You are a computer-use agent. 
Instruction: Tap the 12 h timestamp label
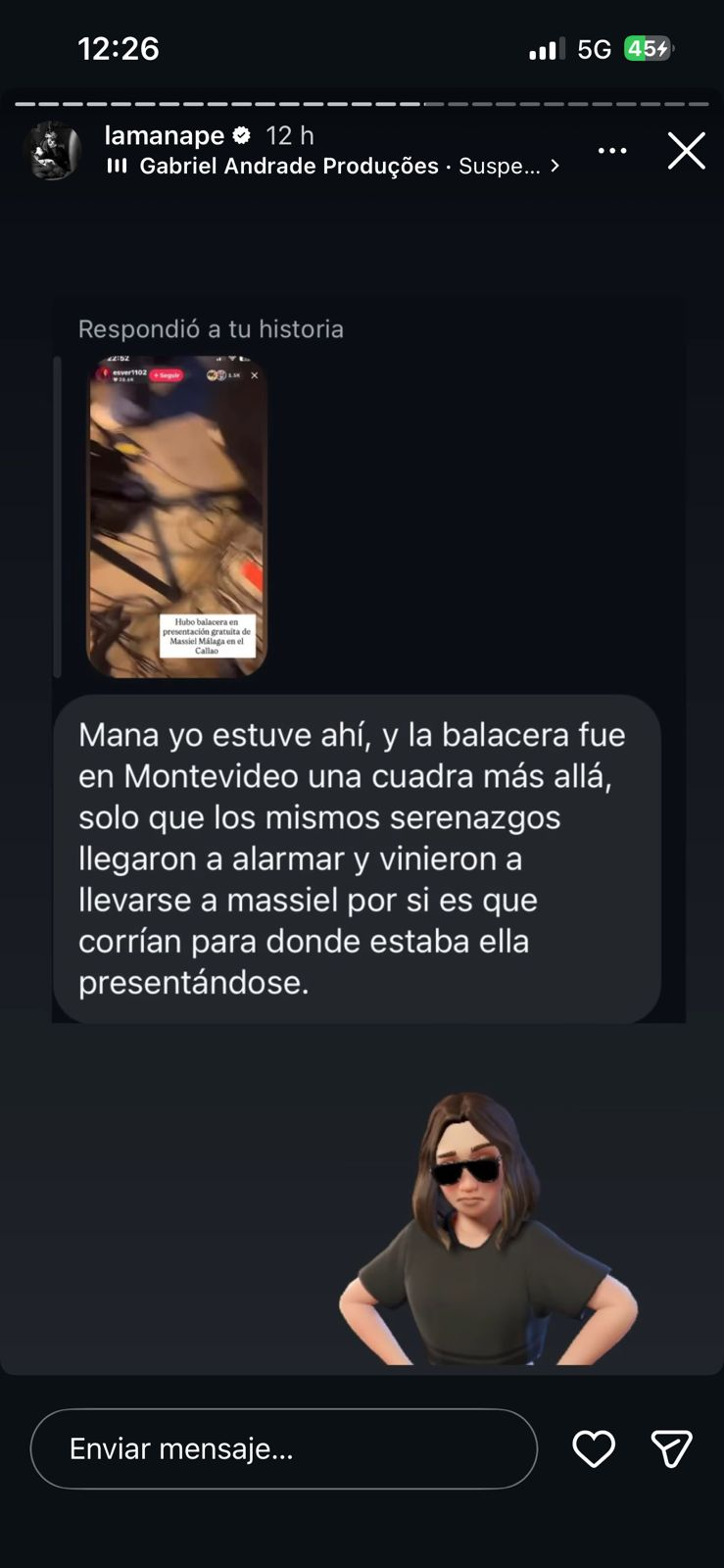291,136
